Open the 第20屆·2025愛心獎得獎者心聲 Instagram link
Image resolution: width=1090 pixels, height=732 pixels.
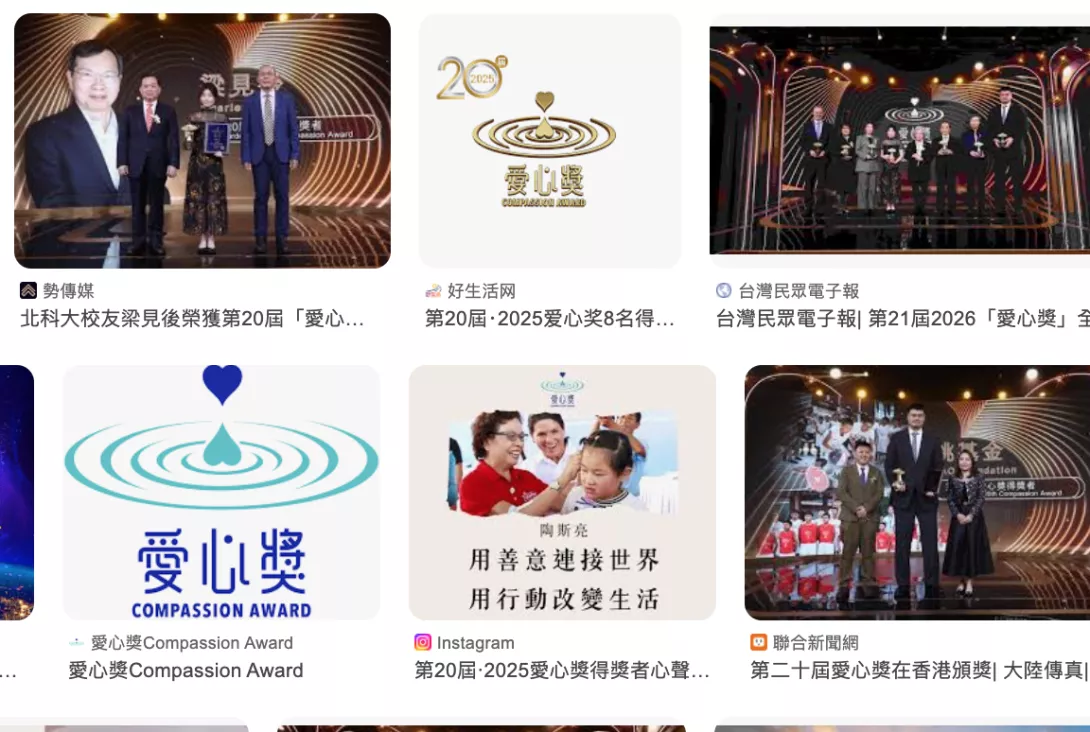pyautogui.click(x=562, y=670)
